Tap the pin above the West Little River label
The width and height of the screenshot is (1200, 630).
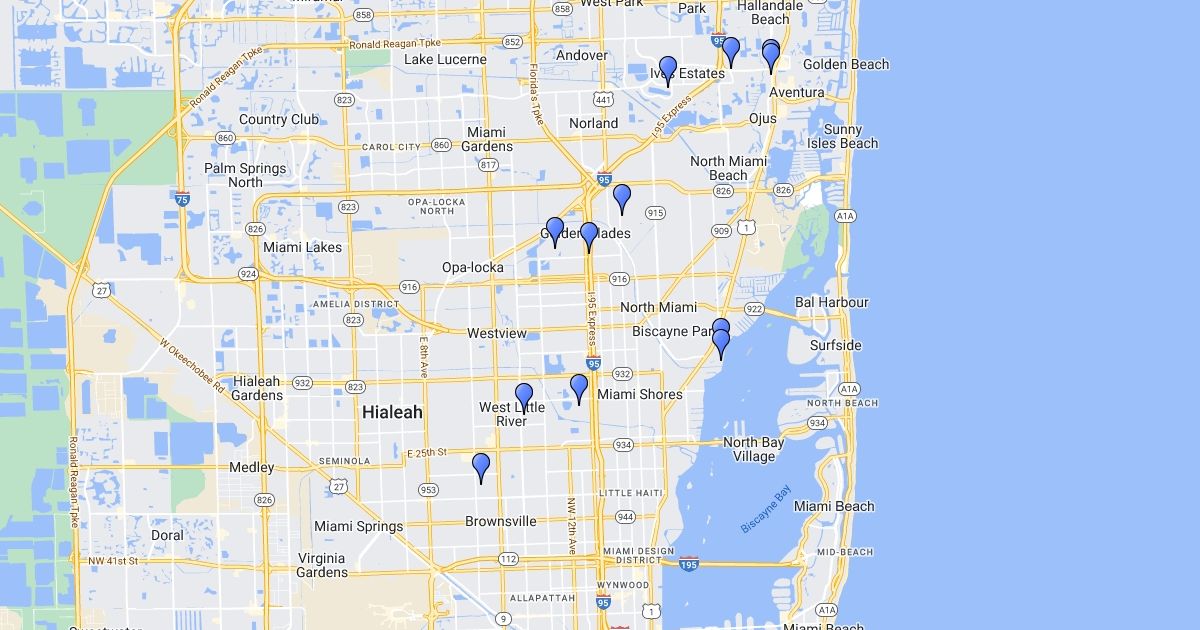[x=524, y=396]
